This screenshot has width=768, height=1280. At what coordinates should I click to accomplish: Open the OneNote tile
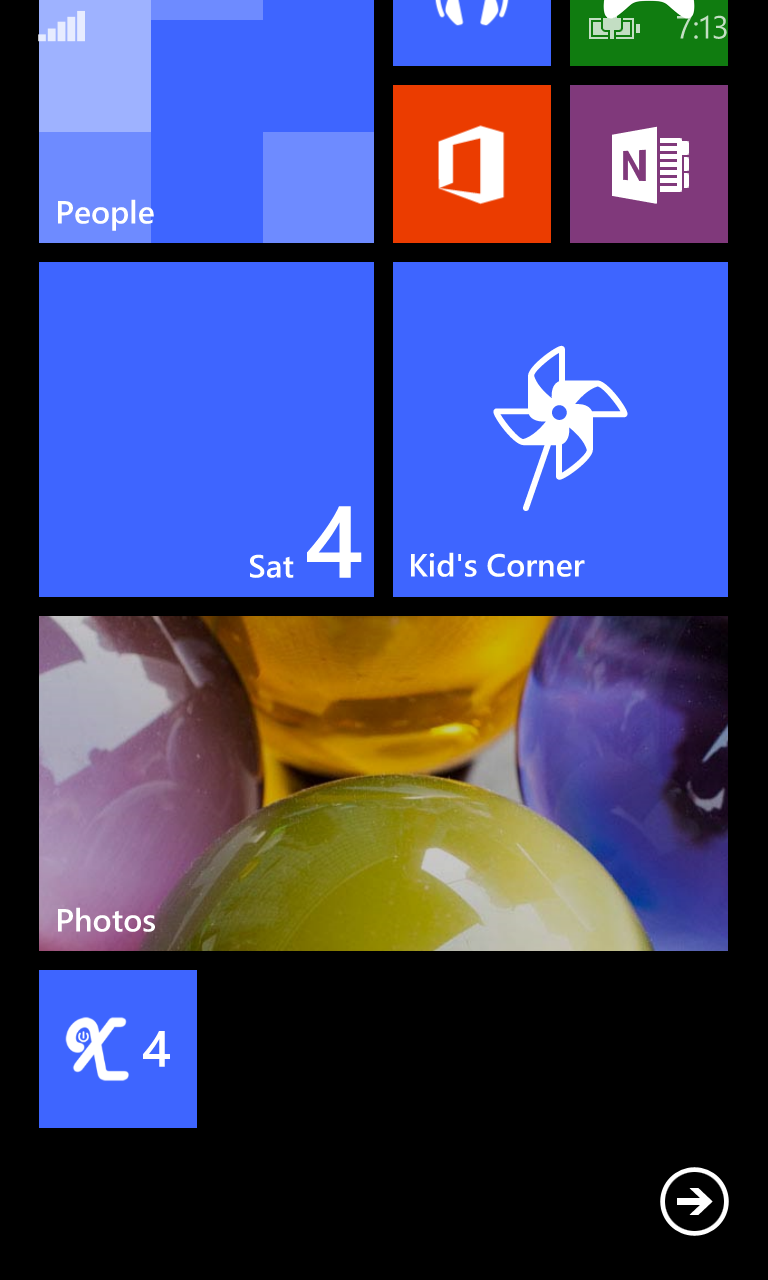click(x=649, y=164)
